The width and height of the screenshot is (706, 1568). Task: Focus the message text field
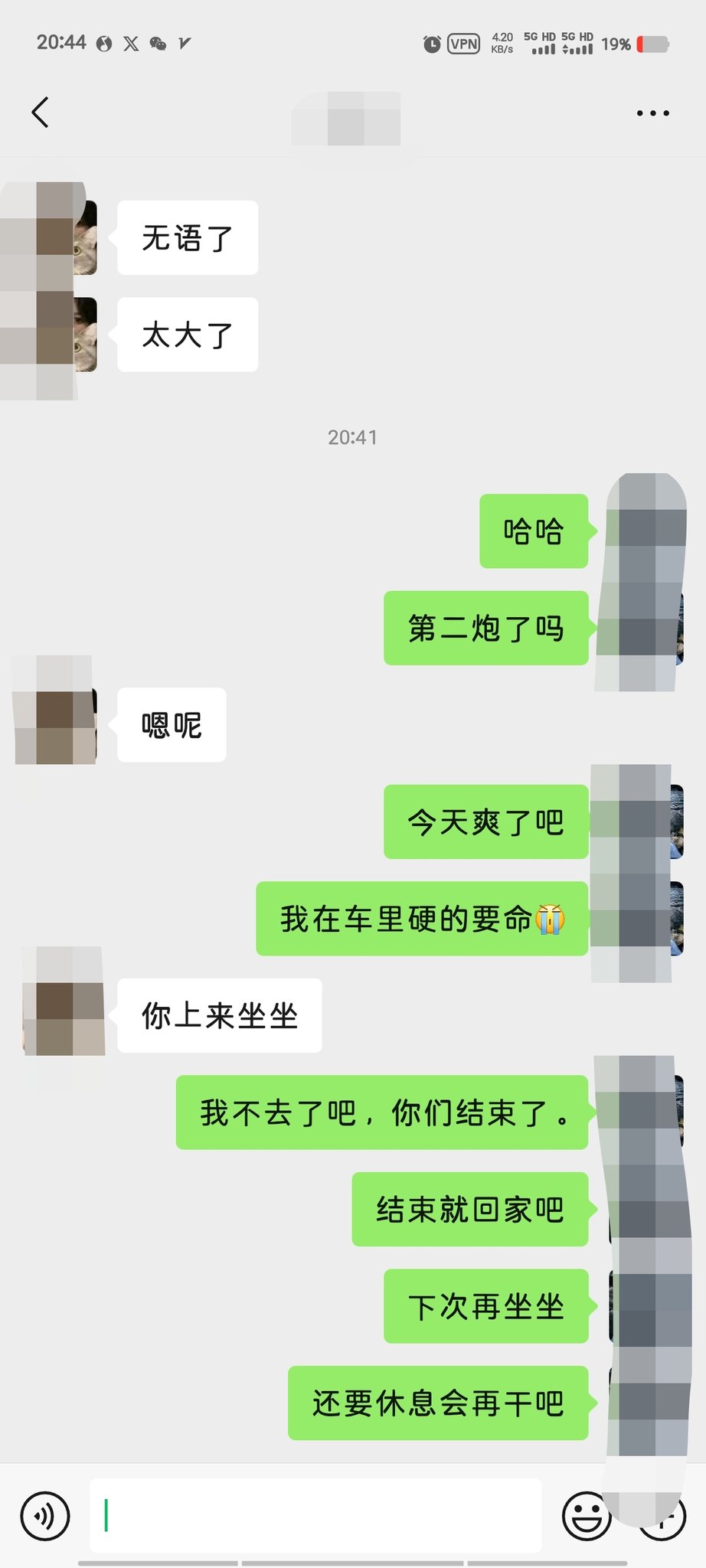315,1515
